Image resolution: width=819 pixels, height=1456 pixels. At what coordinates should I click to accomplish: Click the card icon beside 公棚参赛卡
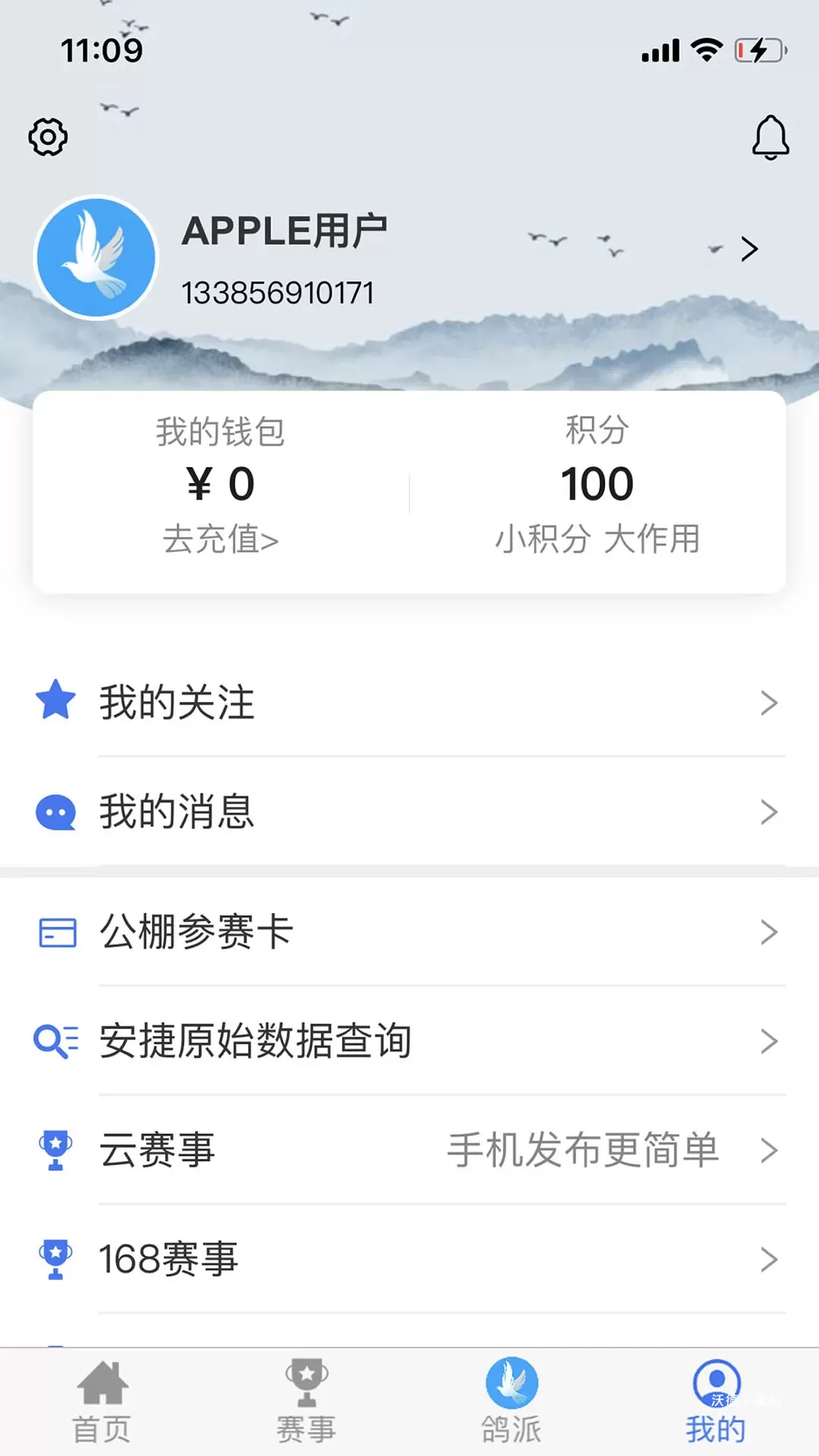point(56,933)
